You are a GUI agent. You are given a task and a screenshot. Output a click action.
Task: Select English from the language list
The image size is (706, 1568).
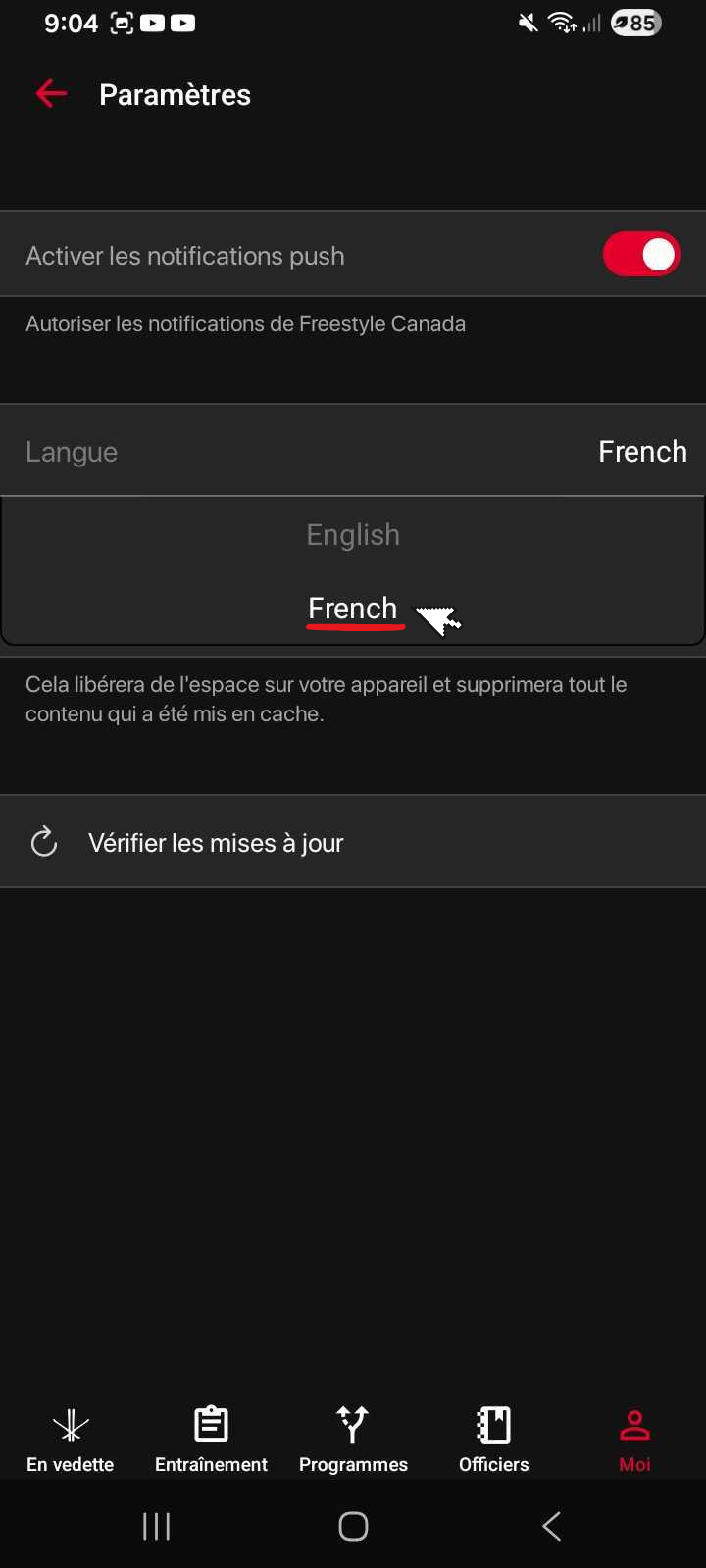353,534
